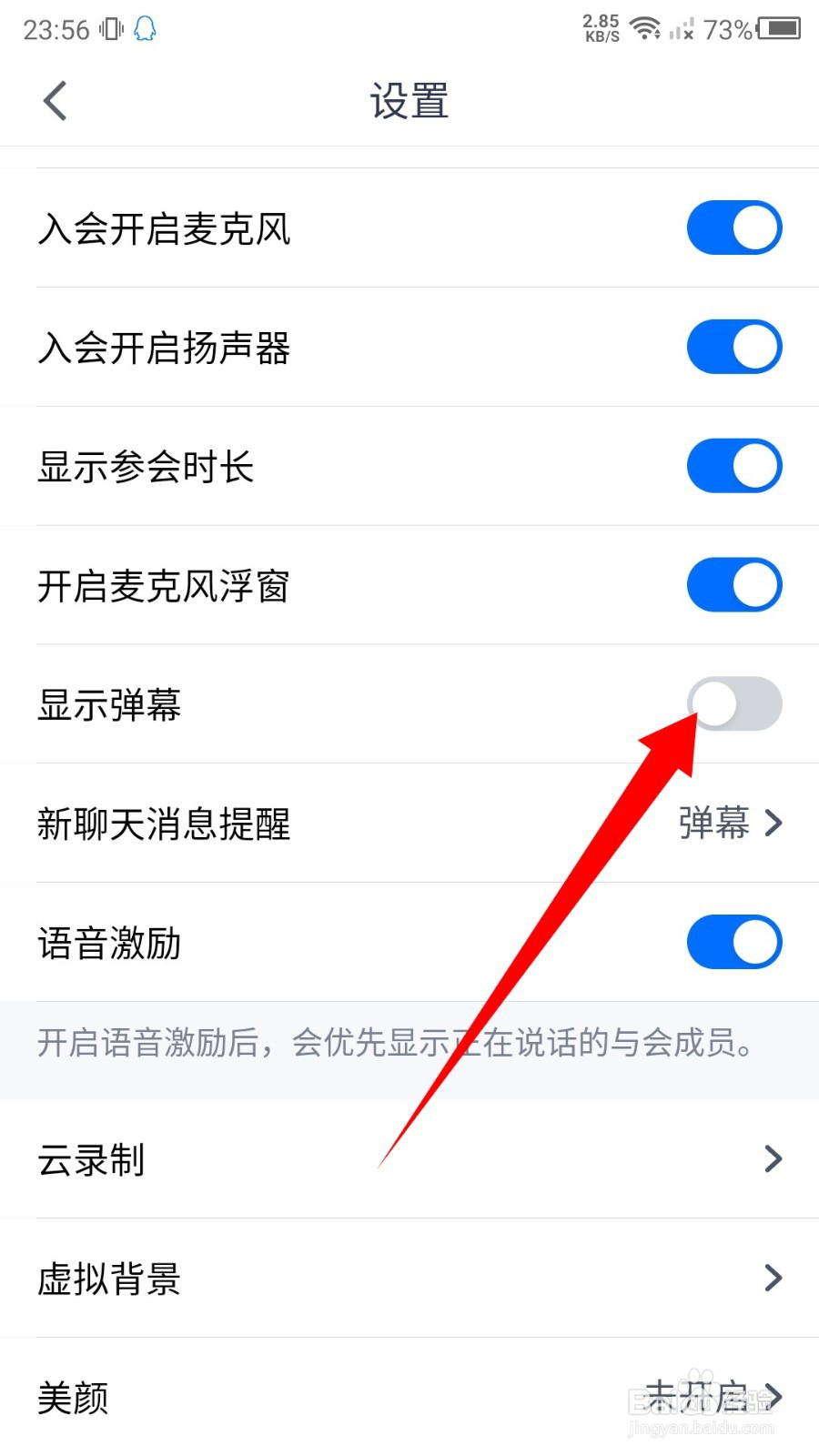Tap the 弹幕 label next to chat notifications

click(x=714, y=823)
